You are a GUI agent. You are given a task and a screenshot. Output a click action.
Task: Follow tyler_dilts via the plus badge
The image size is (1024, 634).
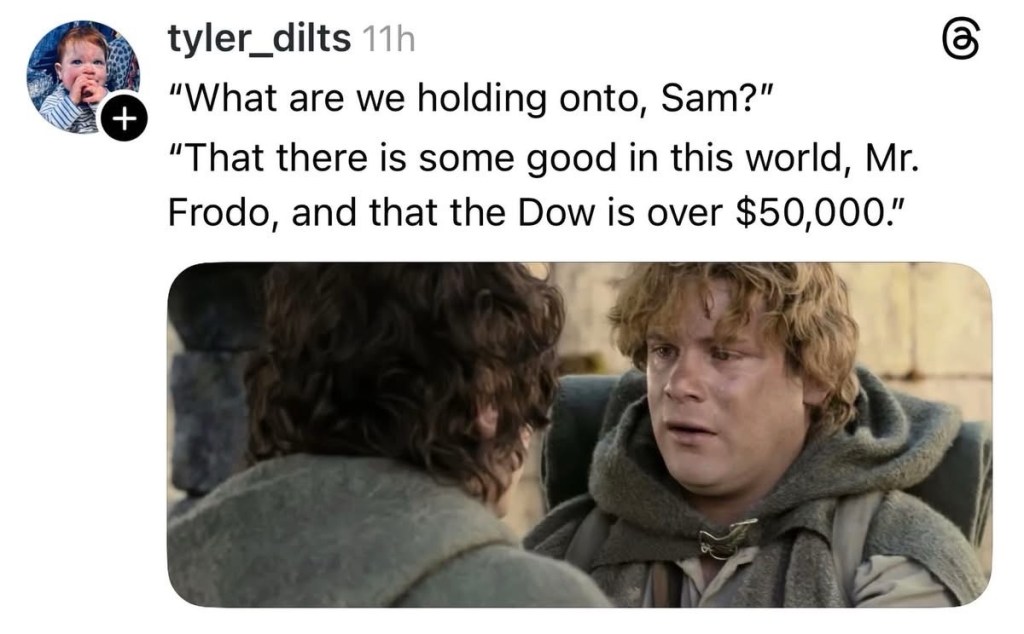click(x=122, y=121)
